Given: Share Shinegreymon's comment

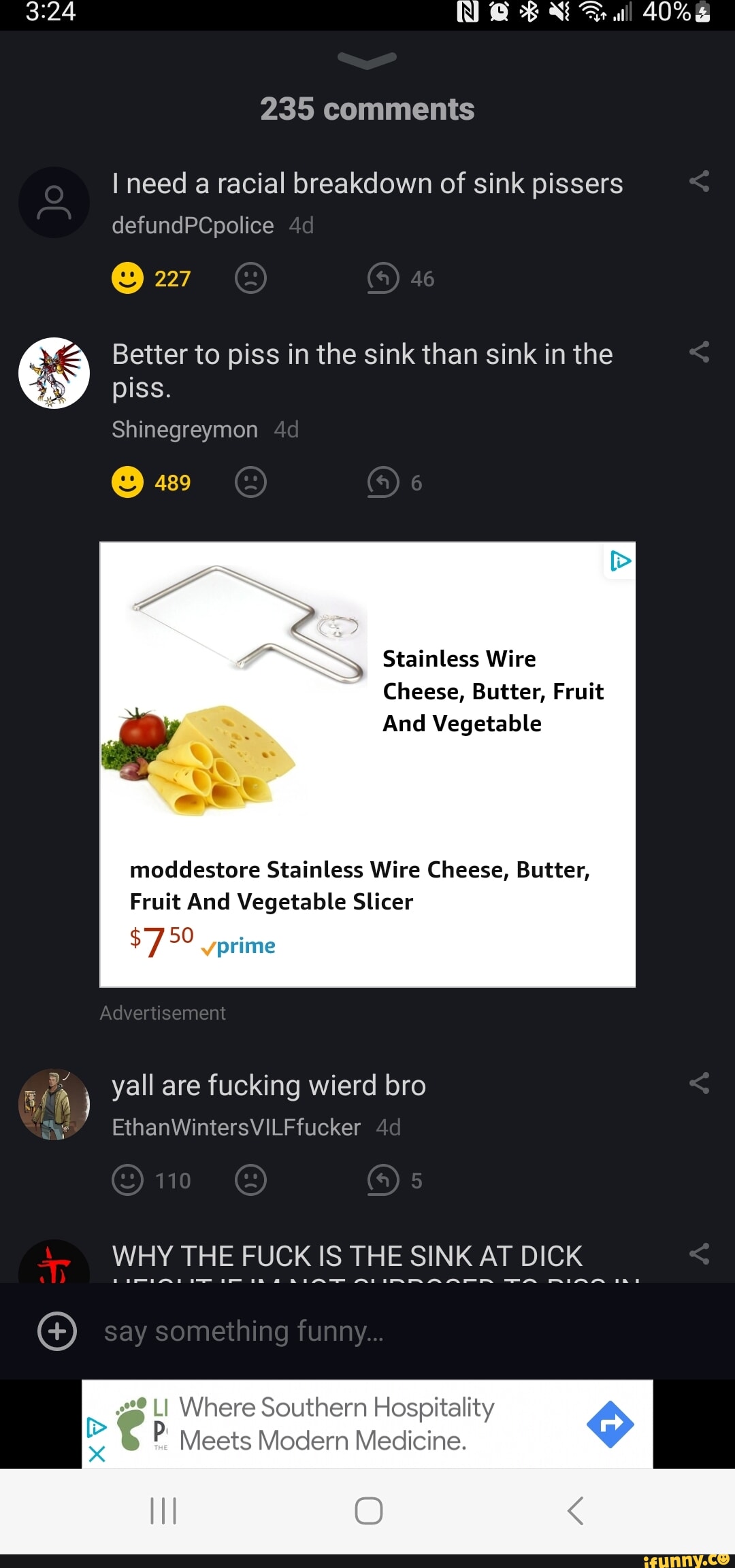Looking at the screenshot, I should [x=700, y=352].
